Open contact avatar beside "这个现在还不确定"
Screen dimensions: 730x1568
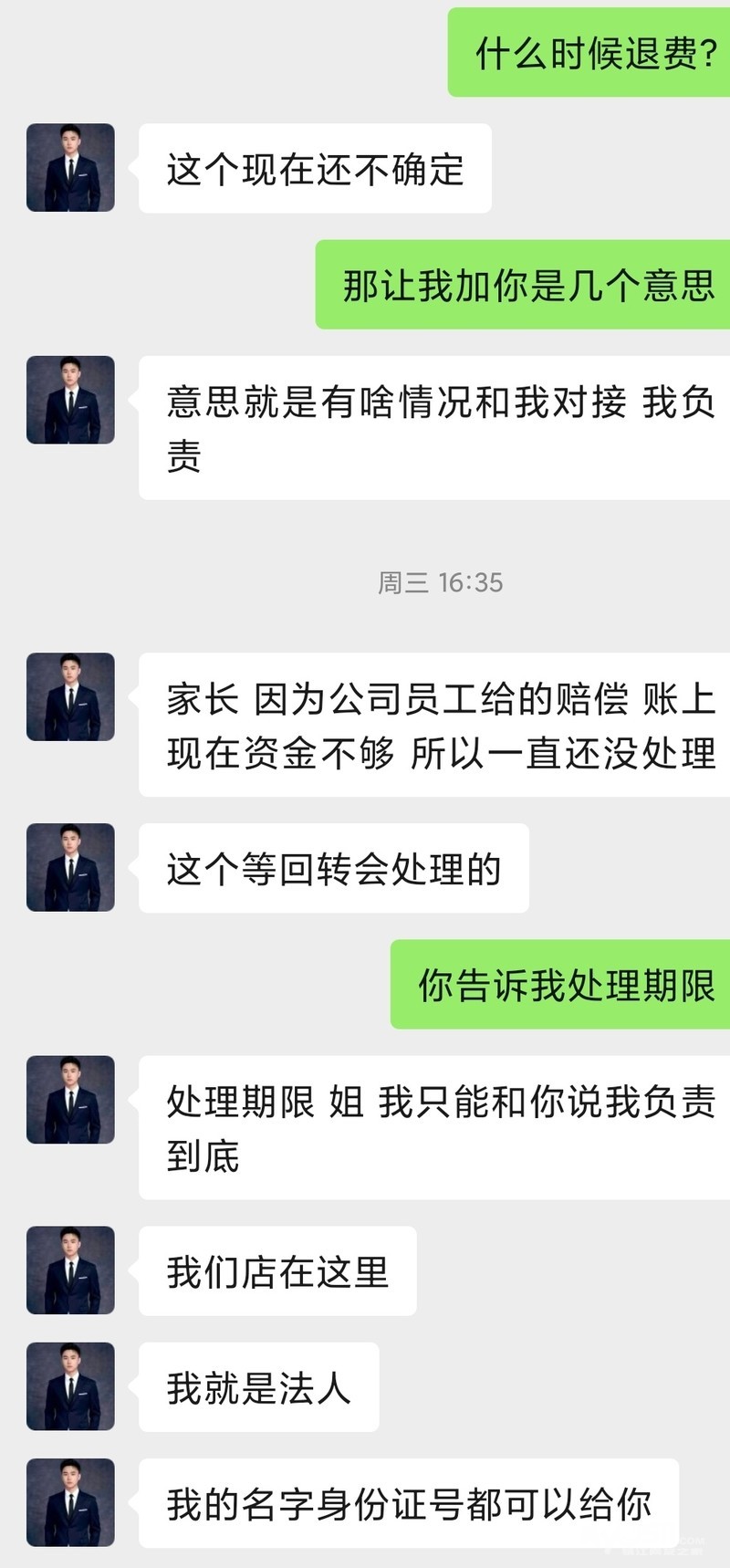(70, 168)
